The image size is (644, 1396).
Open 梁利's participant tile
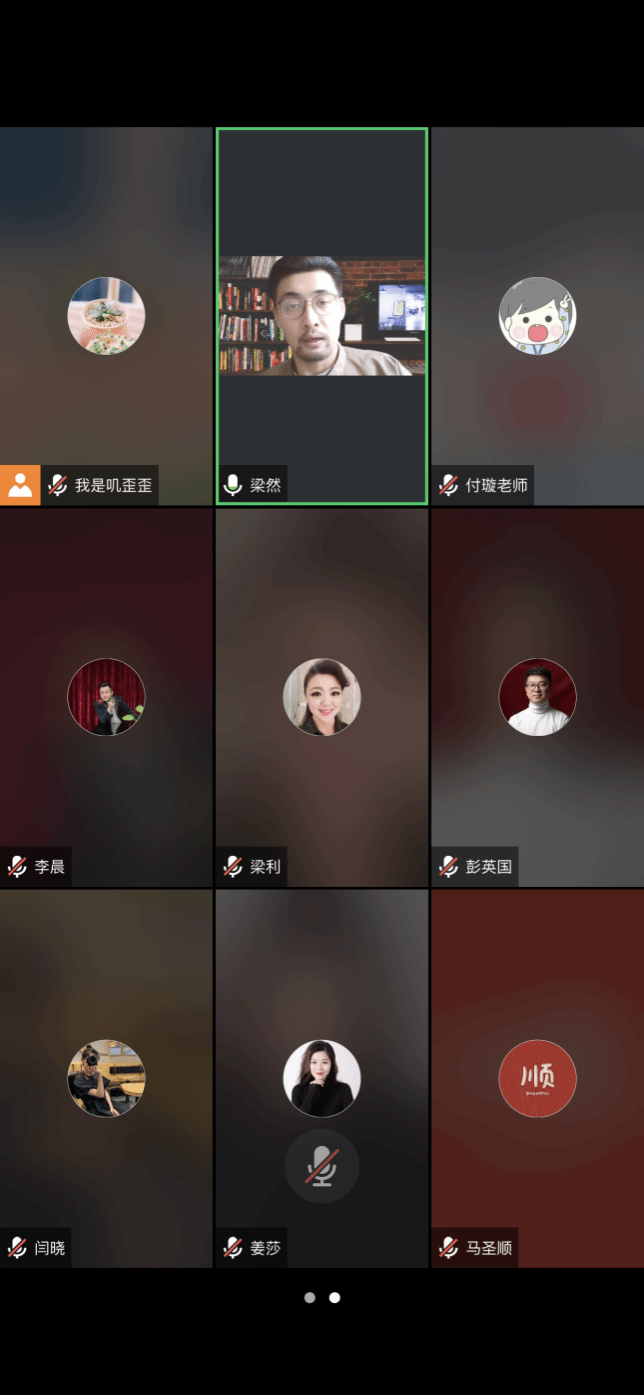(x=322, y=697)
